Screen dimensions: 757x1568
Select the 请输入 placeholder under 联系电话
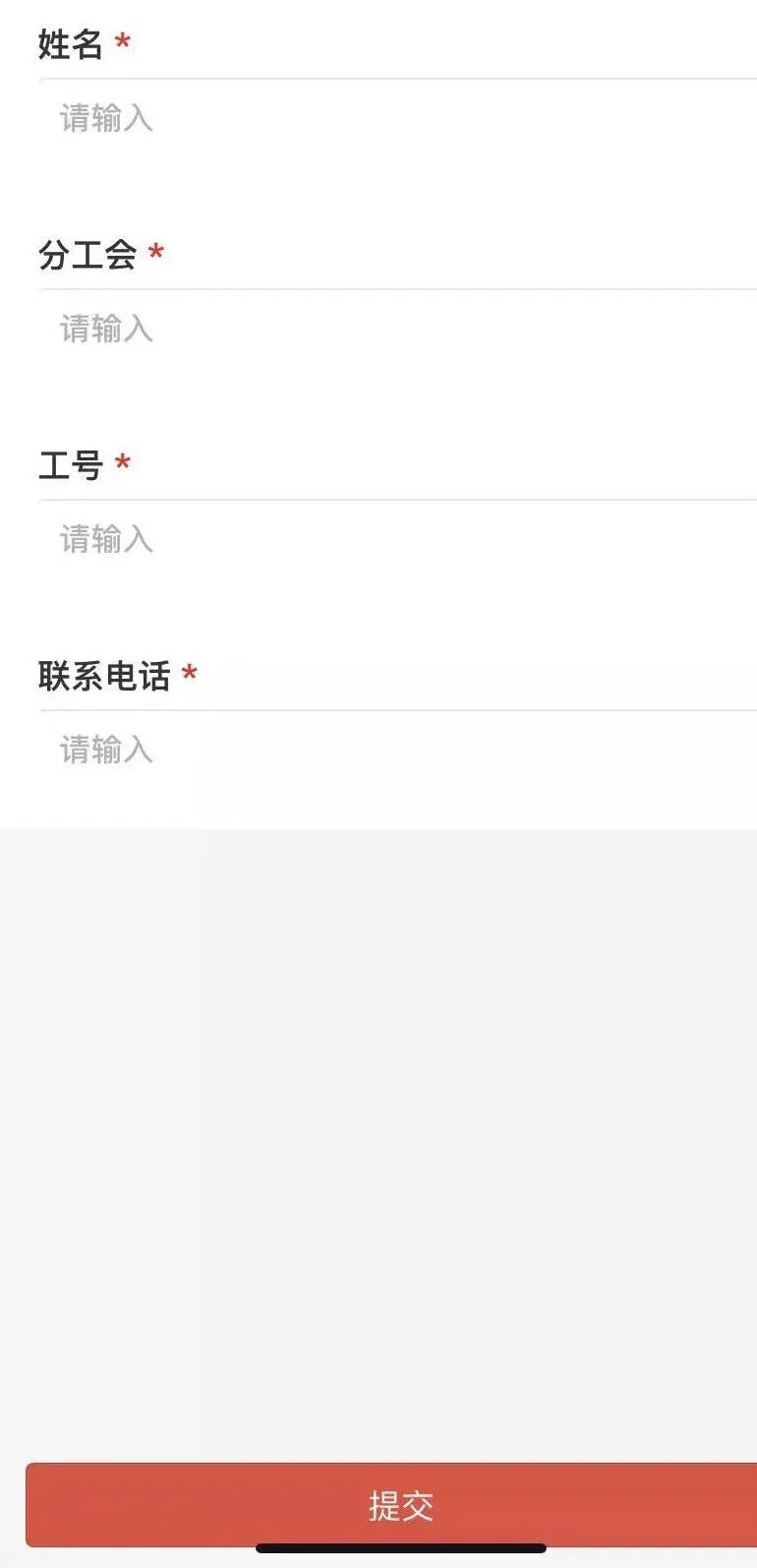tap(104, 751)
